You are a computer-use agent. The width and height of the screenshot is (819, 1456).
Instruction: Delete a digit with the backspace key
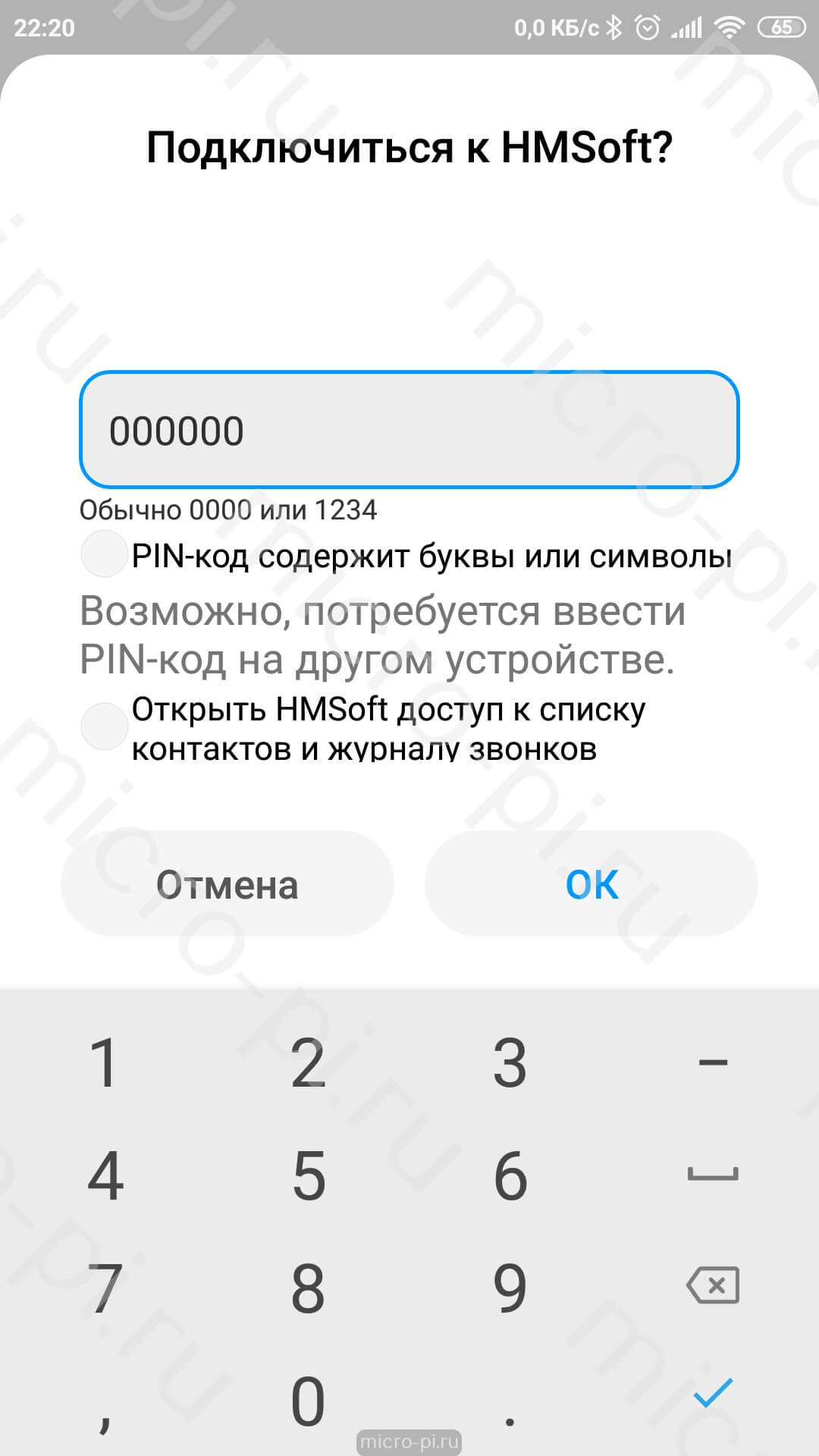713,1286
